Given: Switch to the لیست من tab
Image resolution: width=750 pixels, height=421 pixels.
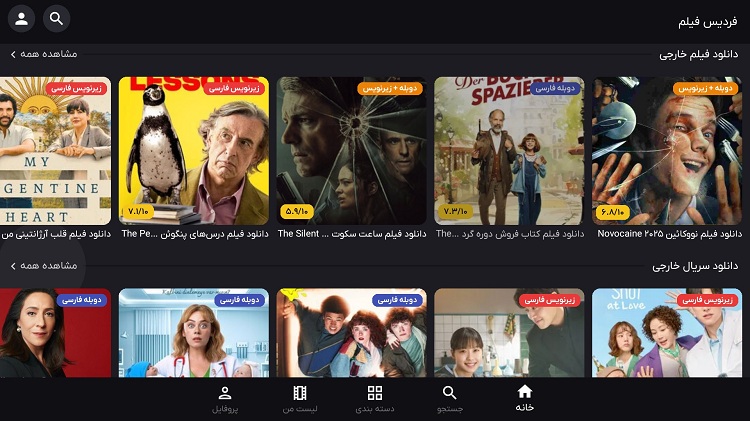Looking at the screenshot, I should (x=300, y=398).
